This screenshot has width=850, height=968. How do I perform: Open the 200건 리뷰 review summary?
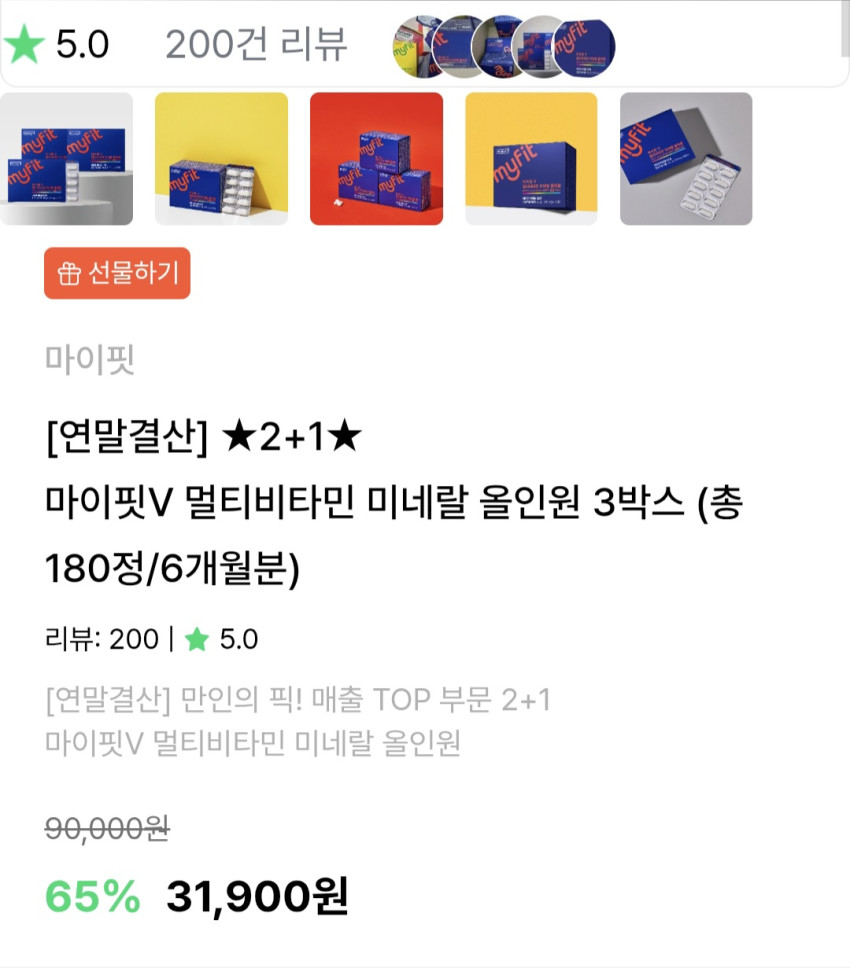(x=255, y=45)
